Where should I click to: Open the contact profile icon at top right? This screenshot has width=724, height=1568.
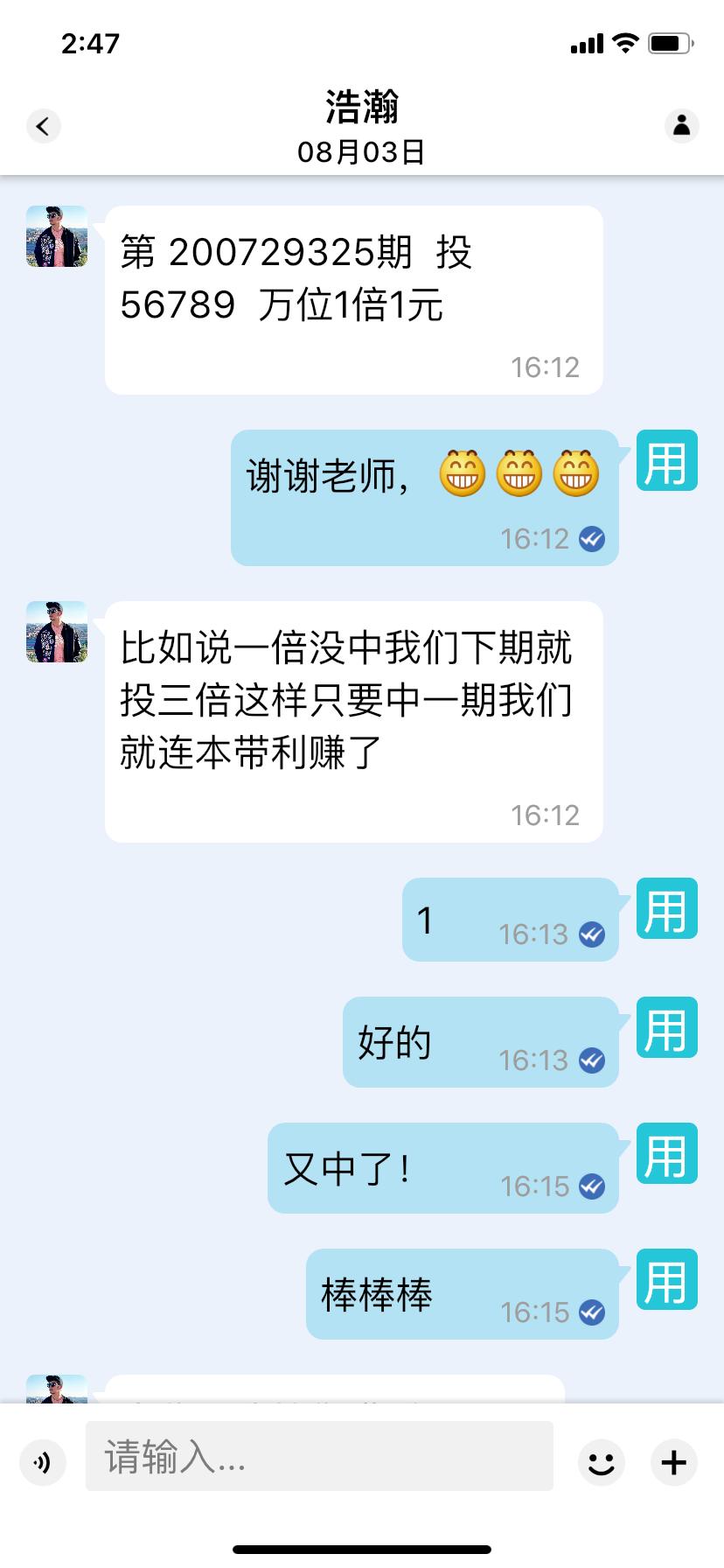681,126
